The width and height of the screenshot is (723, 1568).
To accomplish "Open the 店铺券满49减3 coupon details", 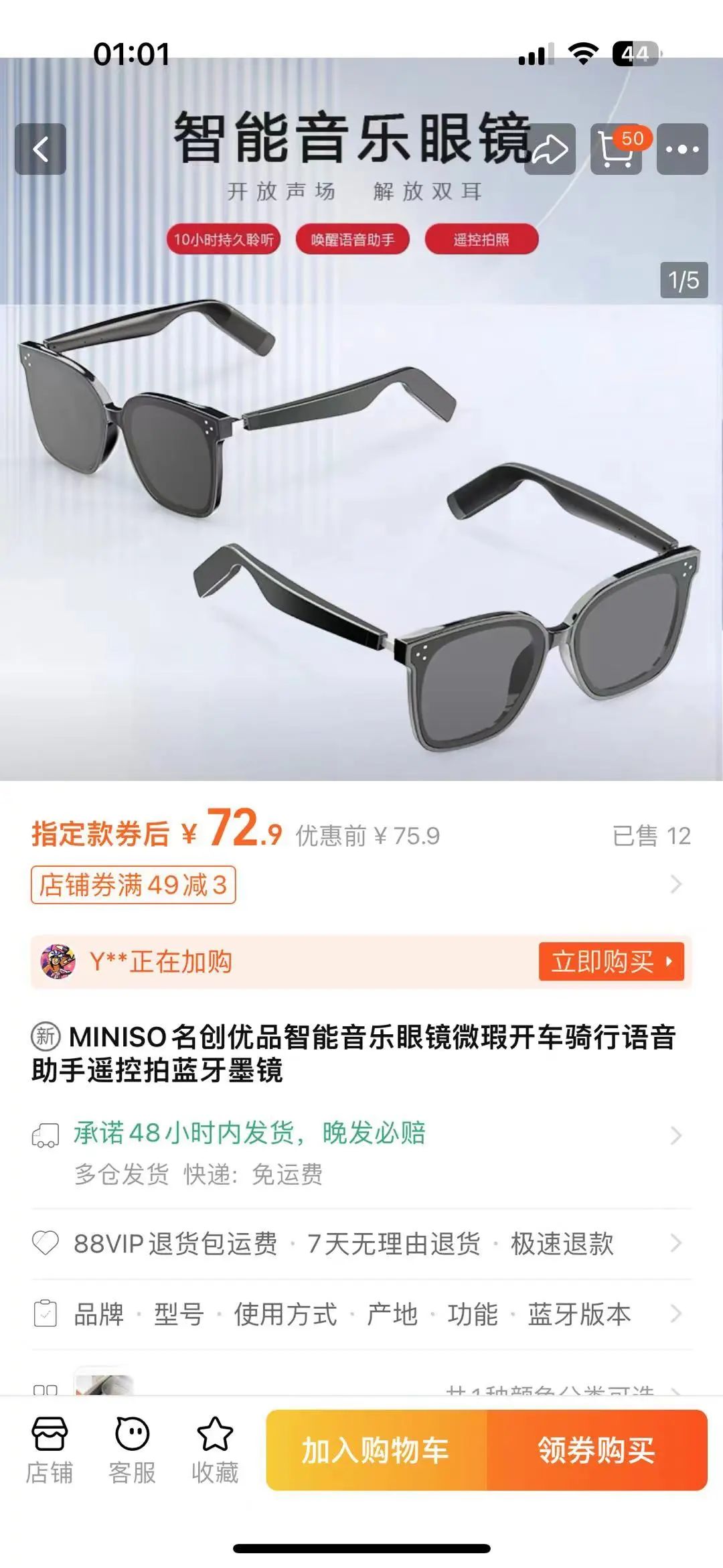I will pyautogui.click(x=133, y=885).
